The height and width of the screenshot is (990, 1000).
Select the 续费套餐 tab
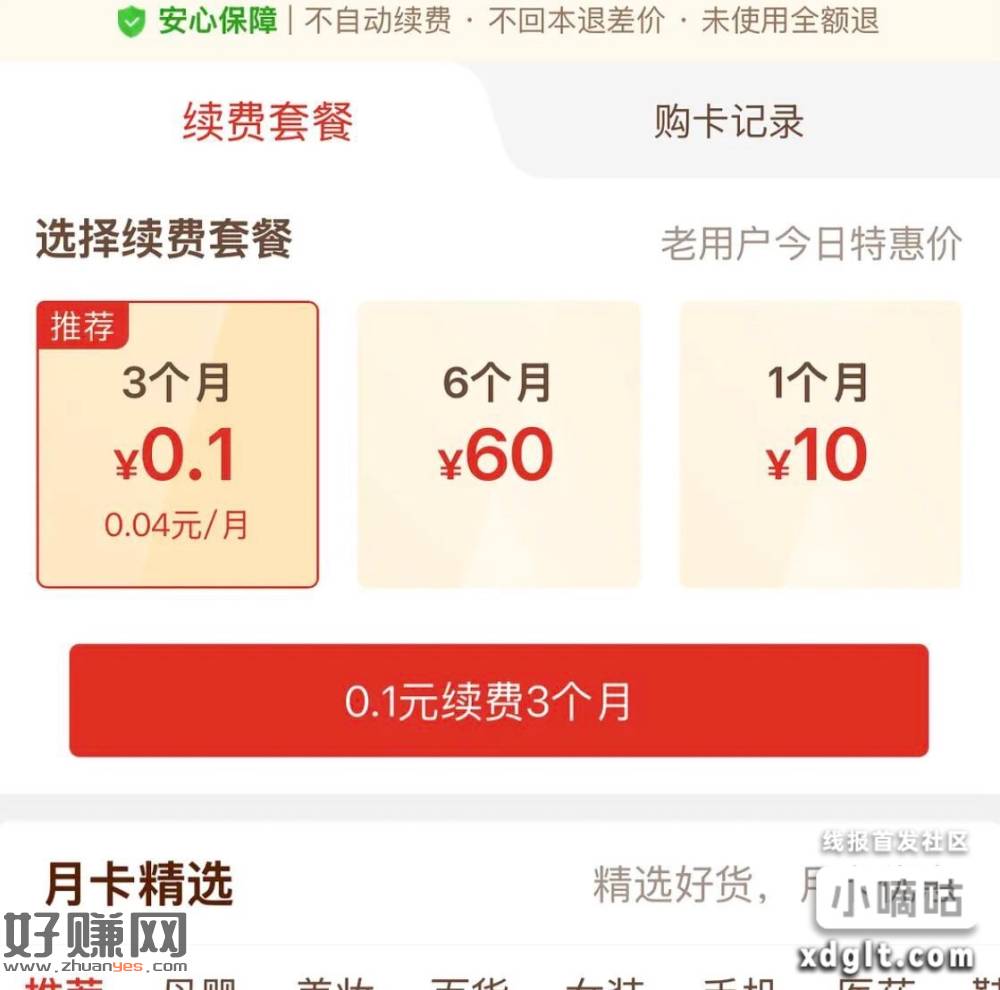(x=267, y=122)
